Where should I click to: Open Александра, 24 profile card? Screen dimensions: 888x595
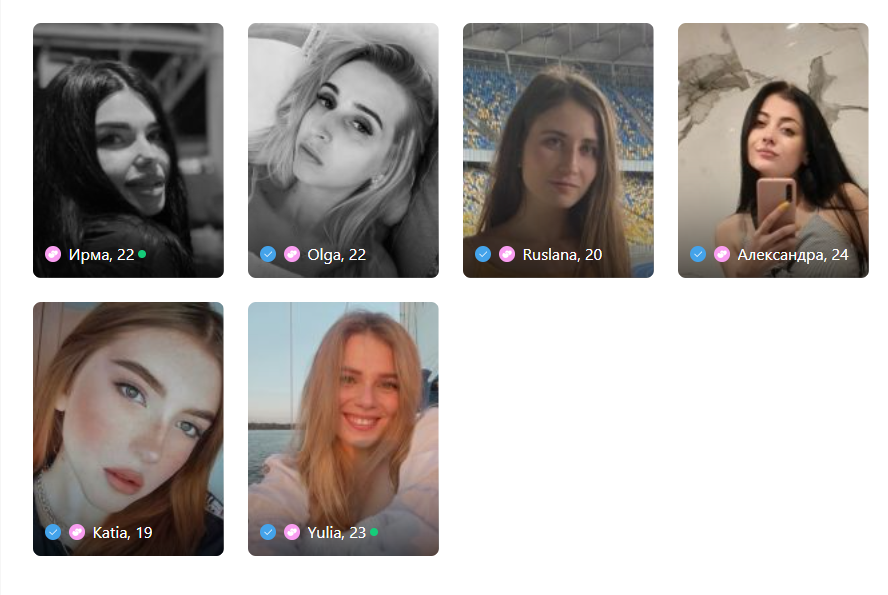(x=773, y=150)
